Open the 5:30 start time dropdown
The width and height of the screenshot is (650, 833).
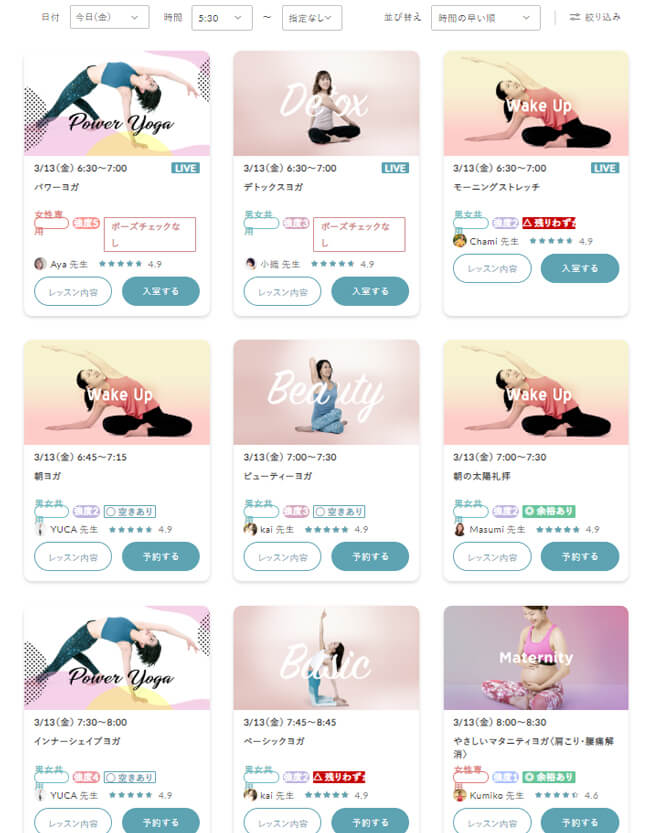[x=222, y=17]
